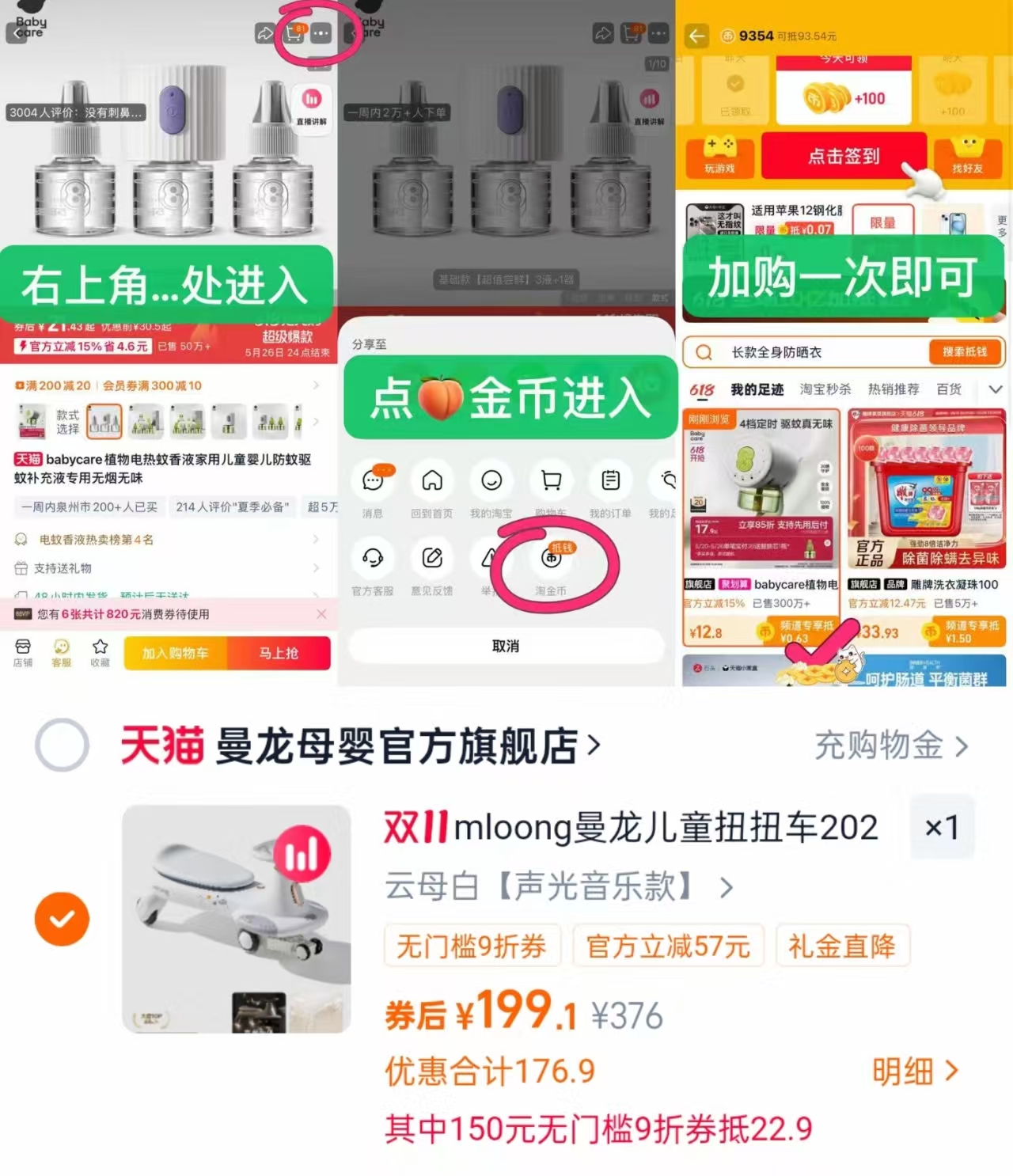
Task: Tap the 收藏 favorites icon
Action: (x=100, y=652)
